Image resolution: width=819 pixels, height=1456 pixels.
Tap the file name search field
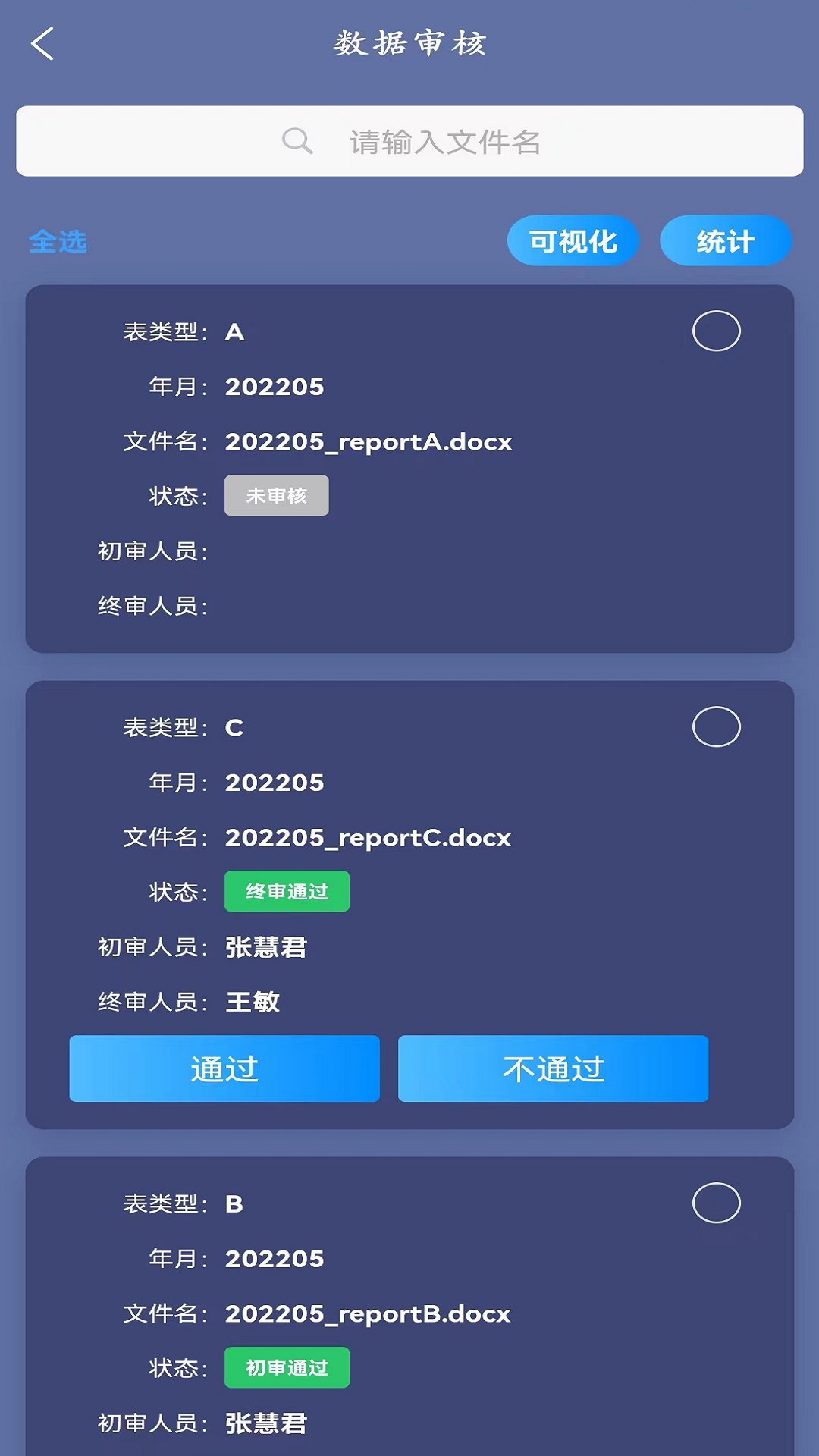coord(409,141)
